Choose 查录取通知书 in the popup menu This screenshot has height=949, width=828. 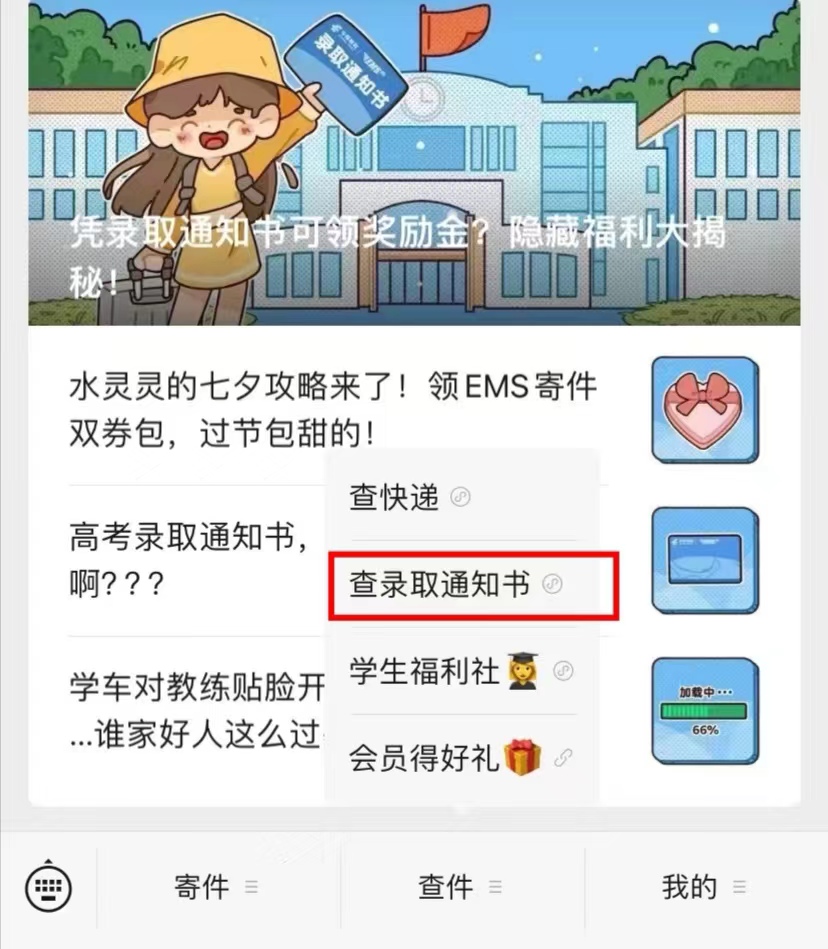pyautogui.click(x=454, y=584)
